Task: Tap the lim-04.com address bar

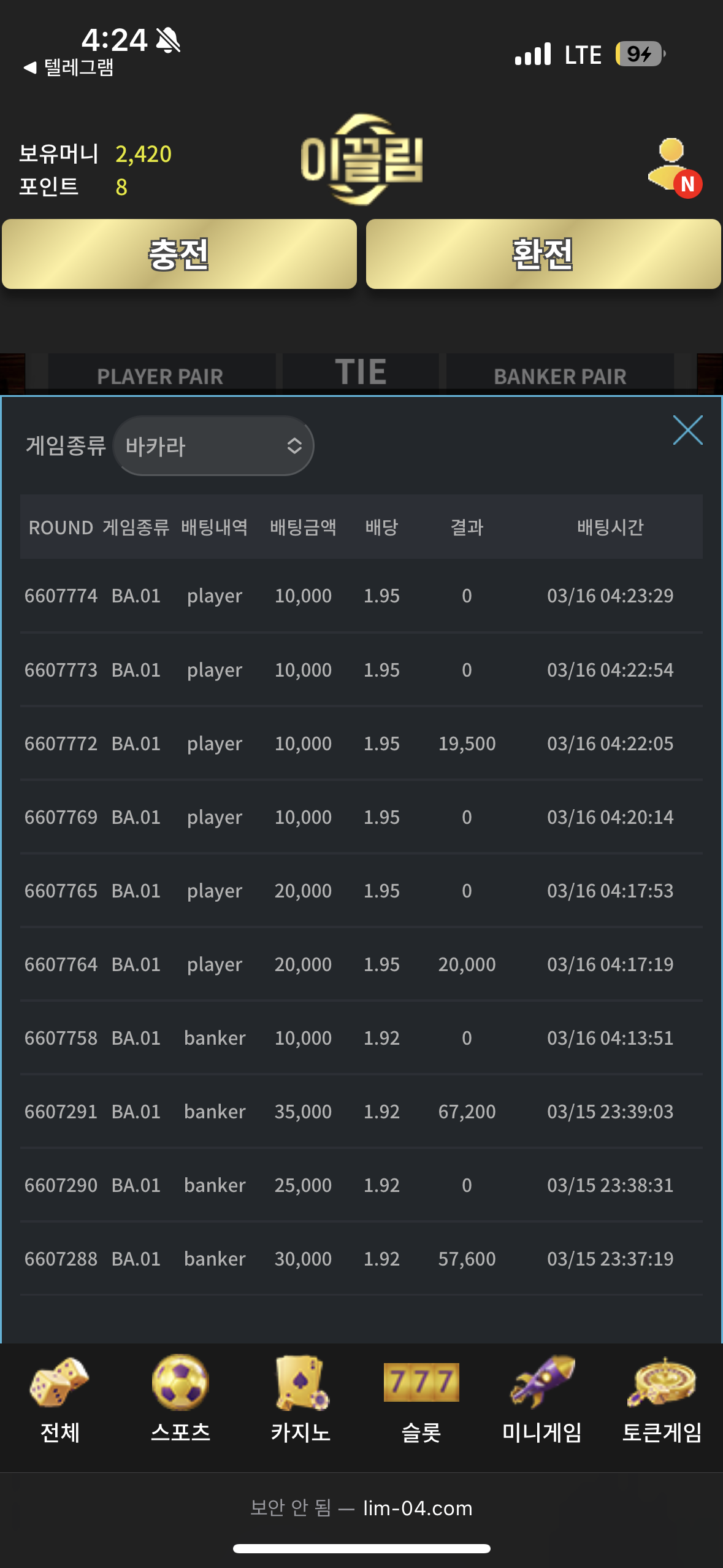Action: coord(362,1508)
